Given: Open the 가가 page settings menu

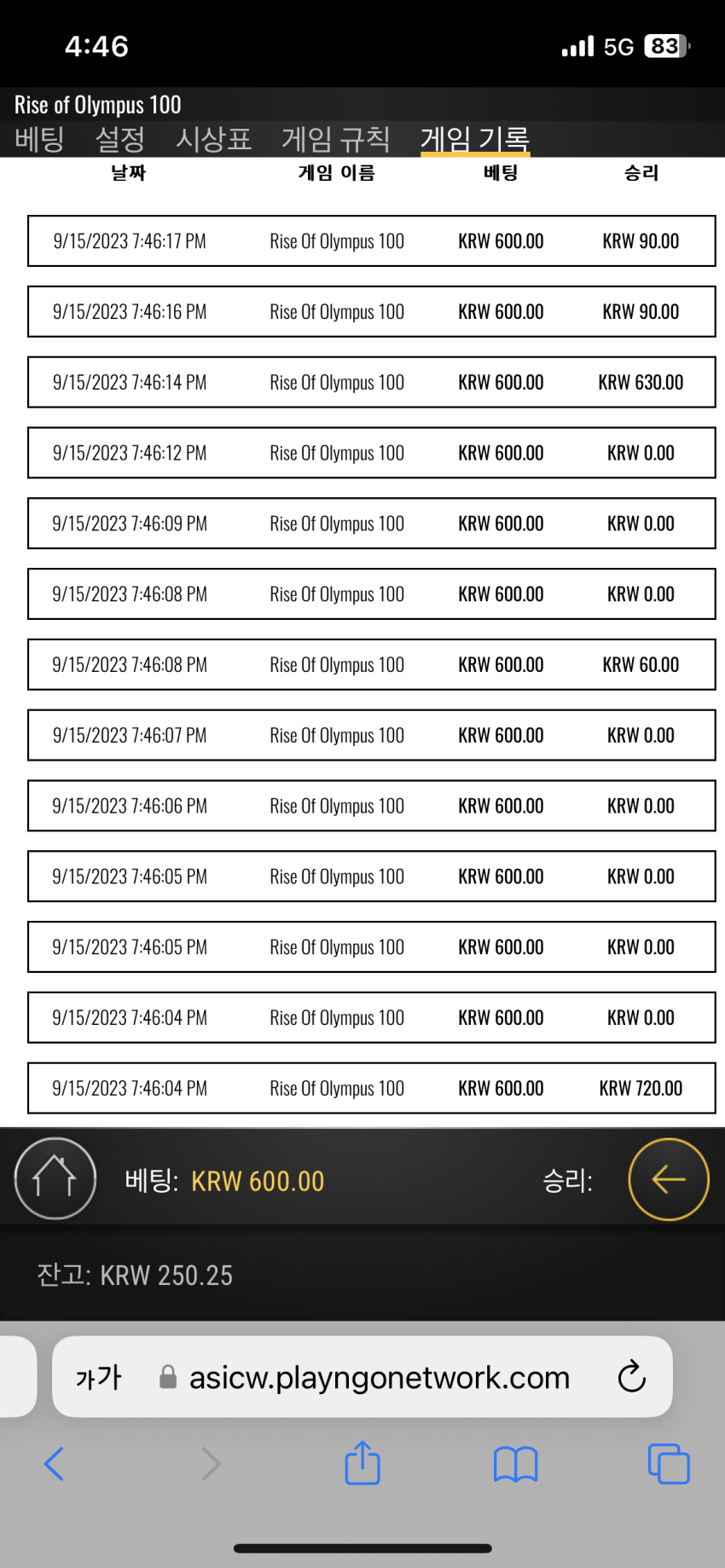Looking at the screenshot, I should point(99,1377).
